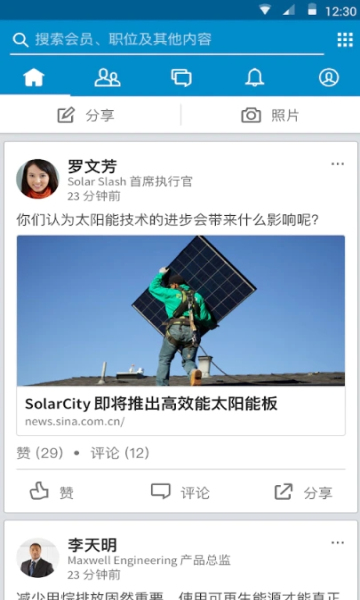The image size is (360, 600).
Task: View the 29 likes on 罗文芳's post
Action: point(40,453)
